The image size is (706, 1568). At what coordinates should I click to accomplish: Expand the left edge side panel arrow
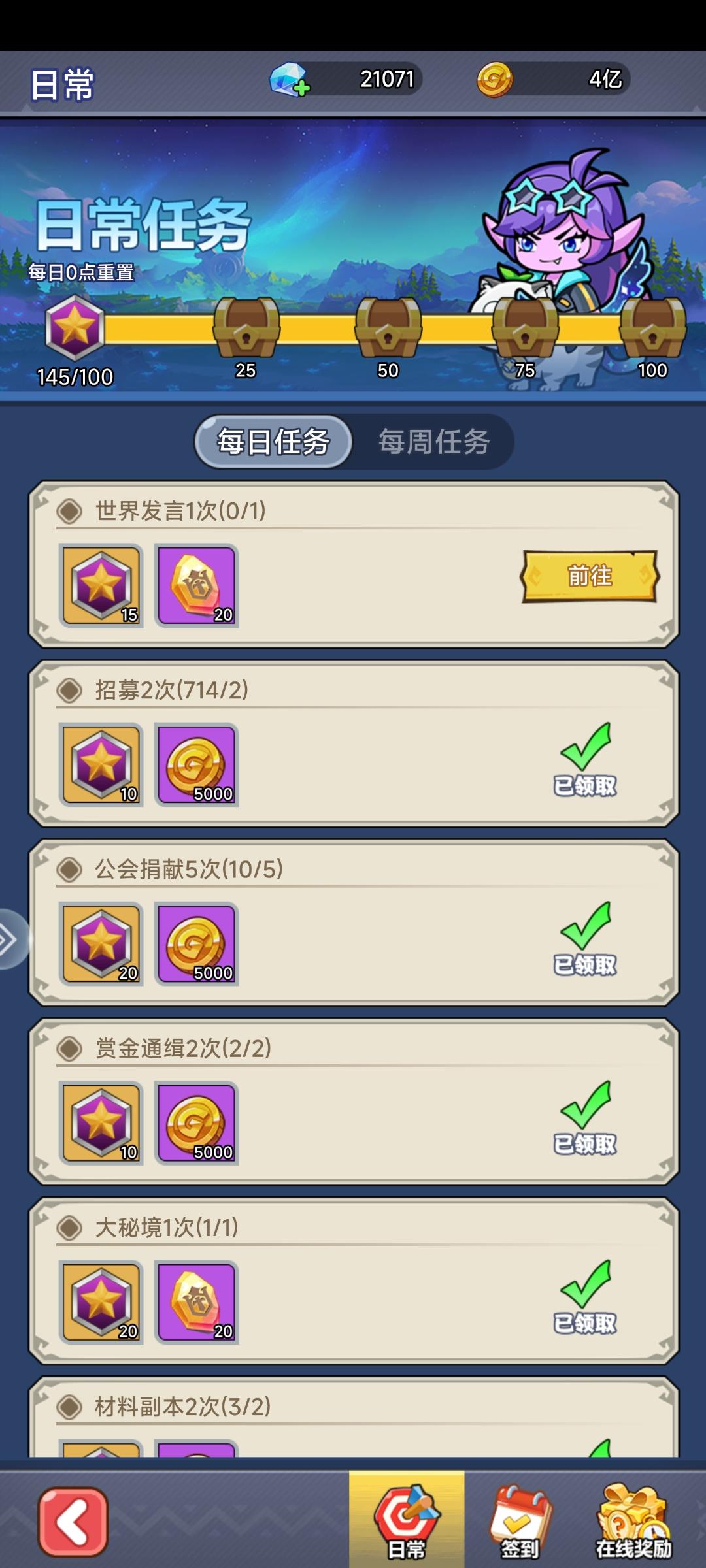(10, 938)
